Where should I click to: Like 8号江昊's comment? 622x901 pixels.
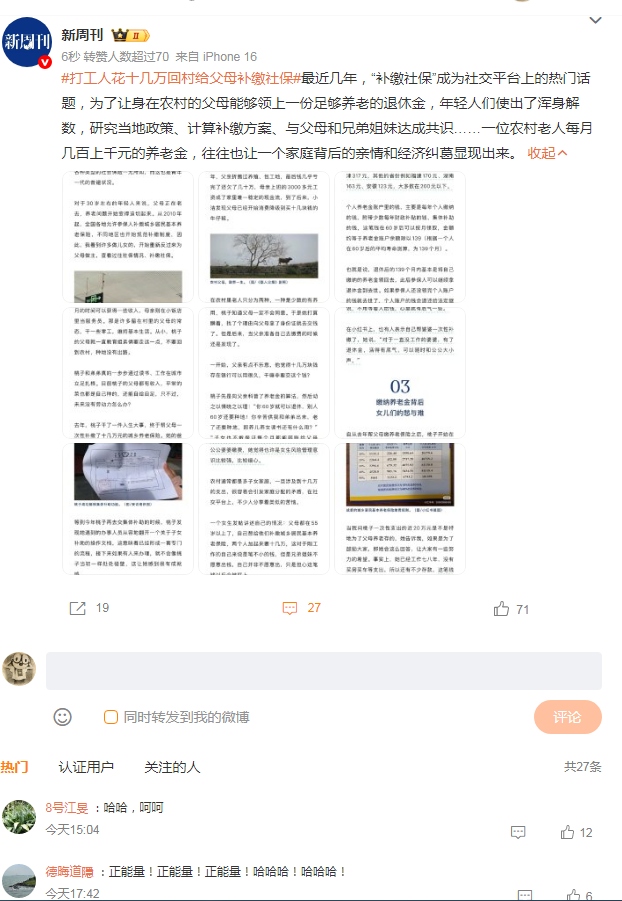[x=568, y=832]
